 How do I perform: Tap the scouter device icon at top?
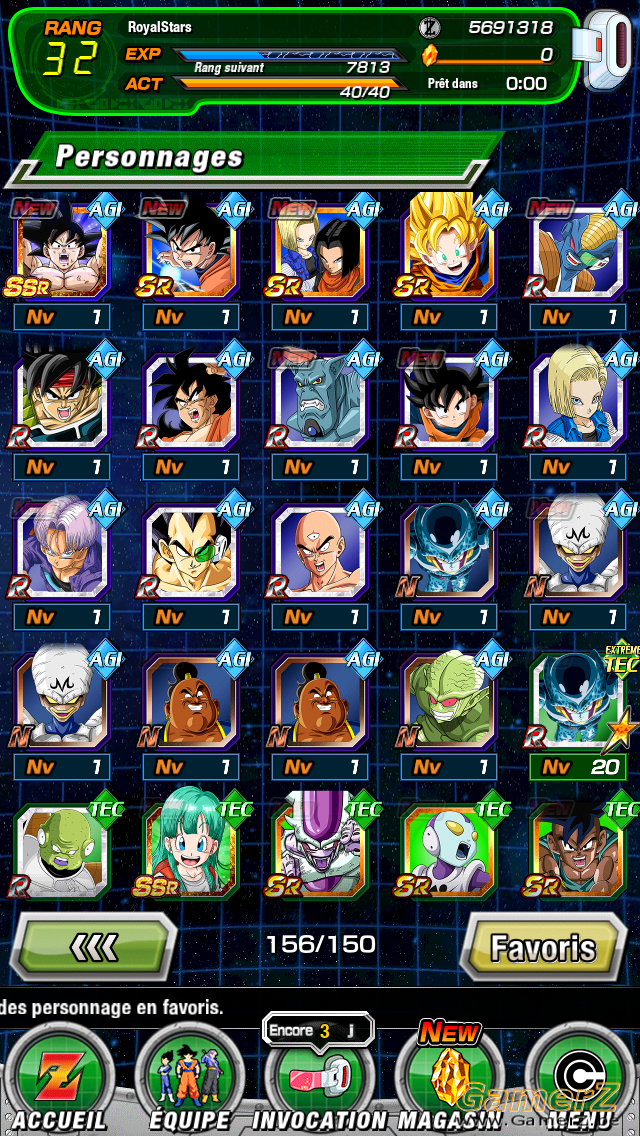[x=604, y=49]
